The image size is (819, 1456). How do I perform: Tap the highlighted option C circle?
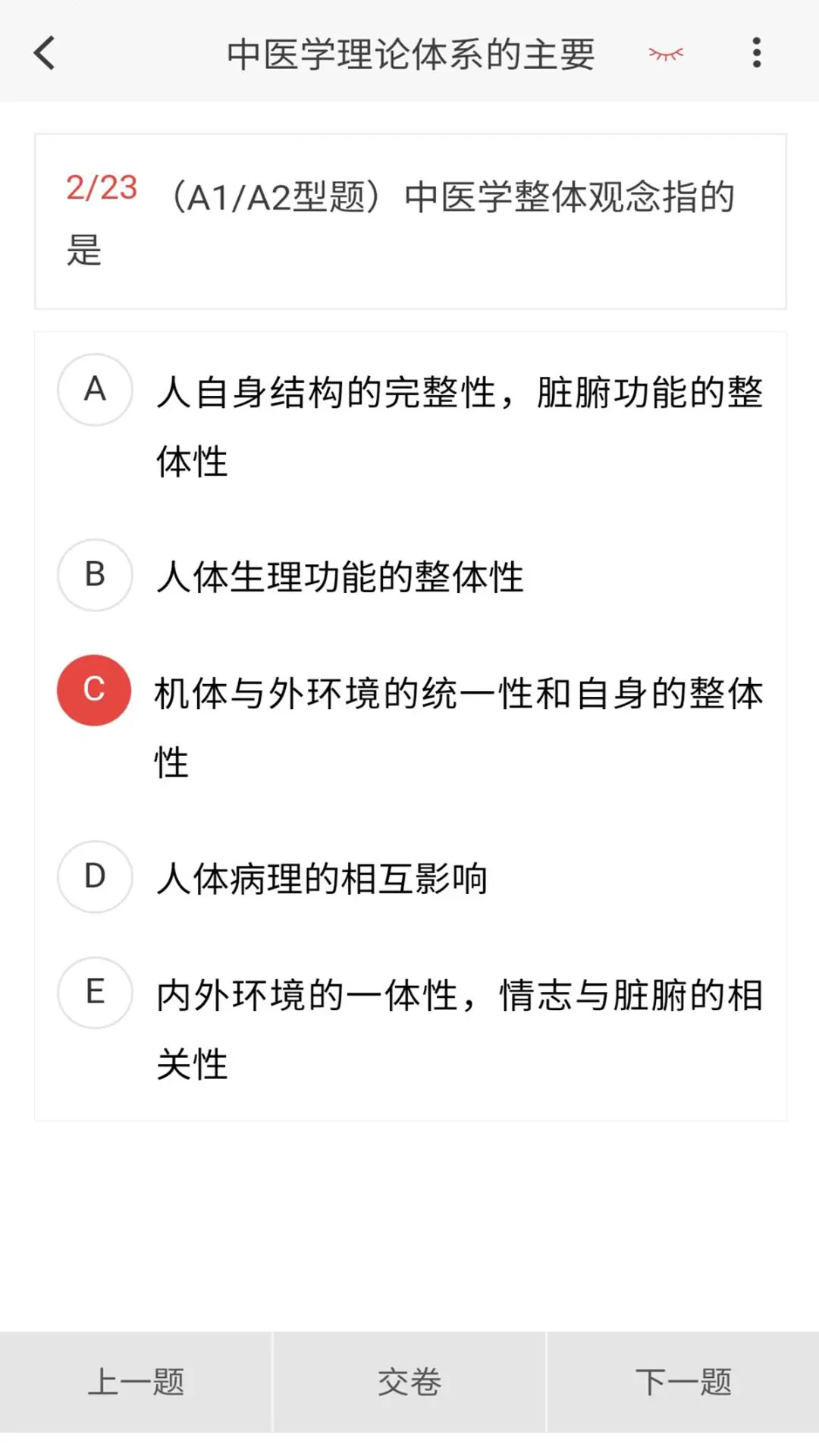[x=93, y=689]
